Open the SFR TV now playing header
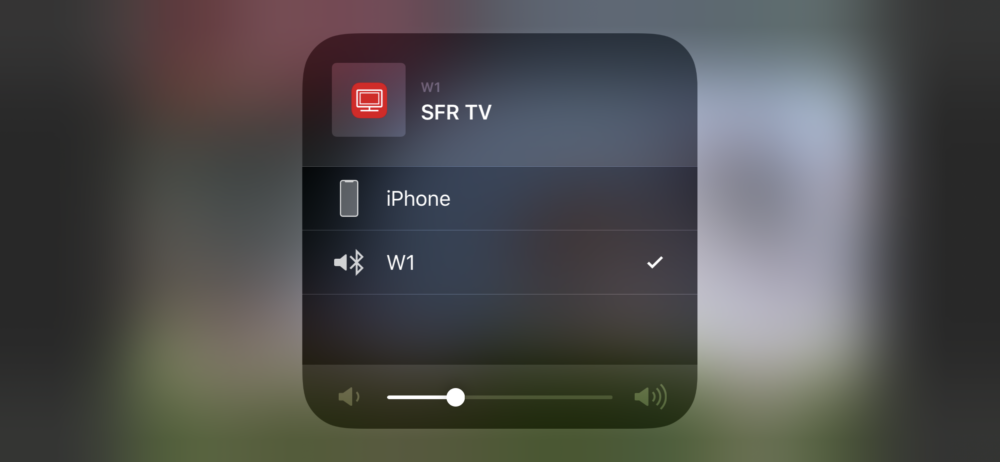Image resolution: width=1000 pixels, height=462 pixels. point(498,101)
